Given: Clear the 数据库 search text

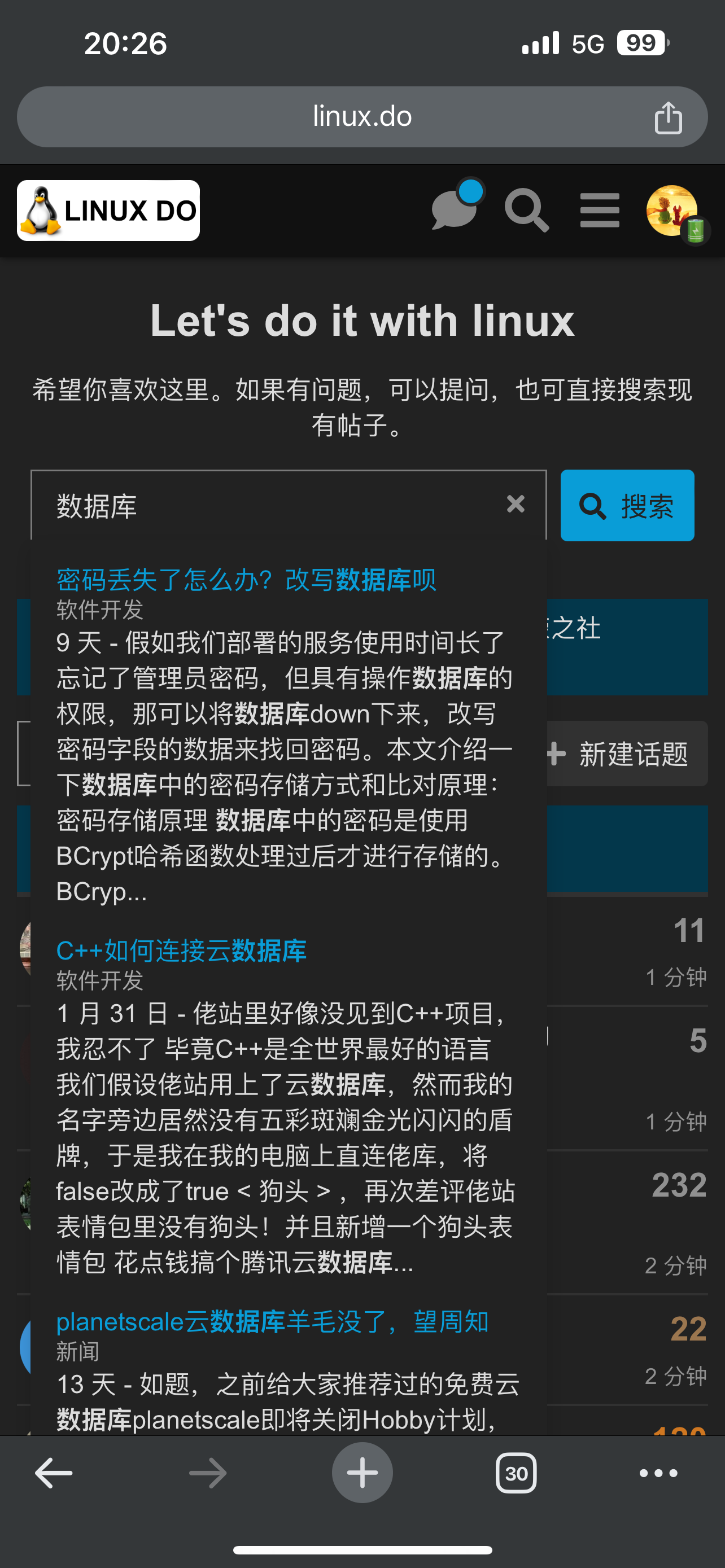Looking at the screenshot, I should (516, 504).
